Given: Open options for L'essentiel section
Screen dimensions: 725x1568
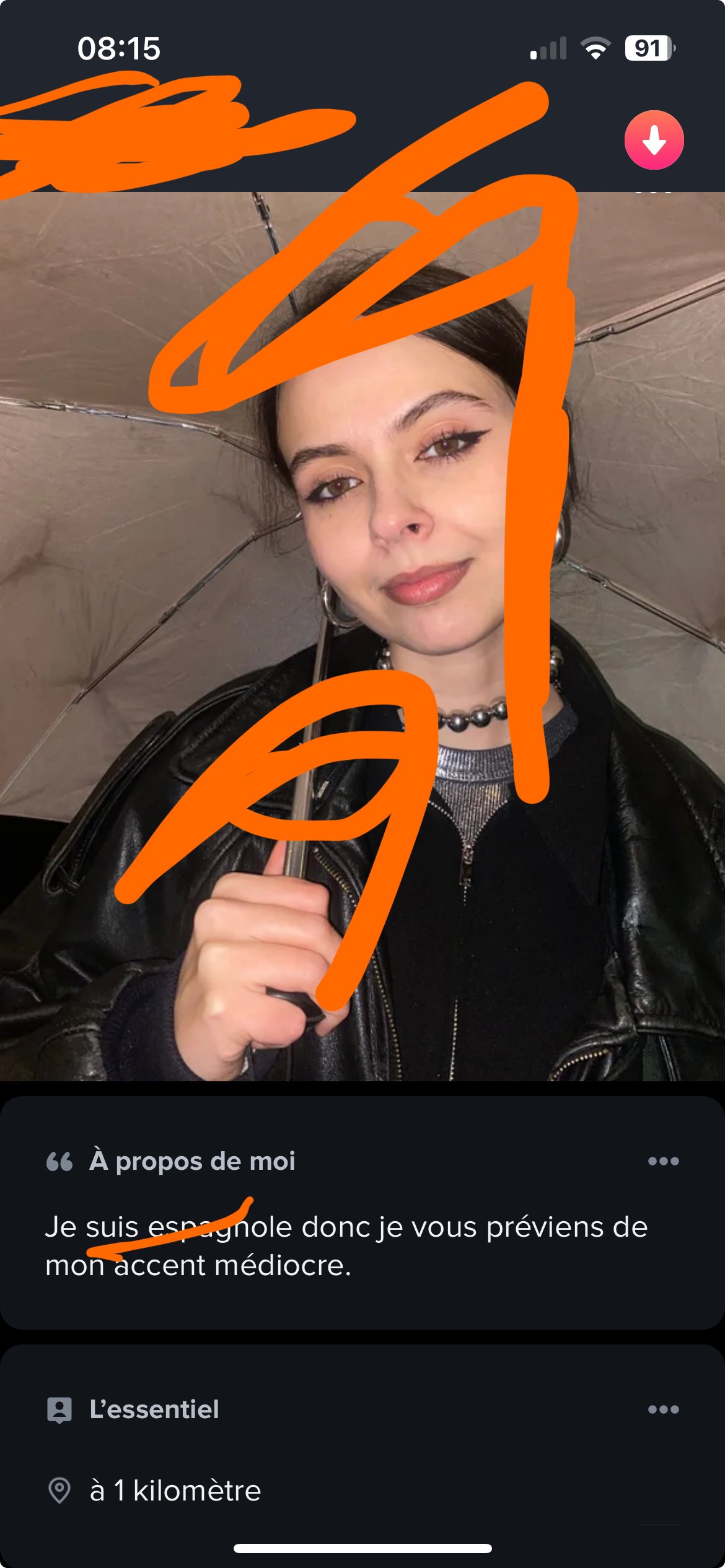Looking at the screenshot, I should coord(663,1409).
